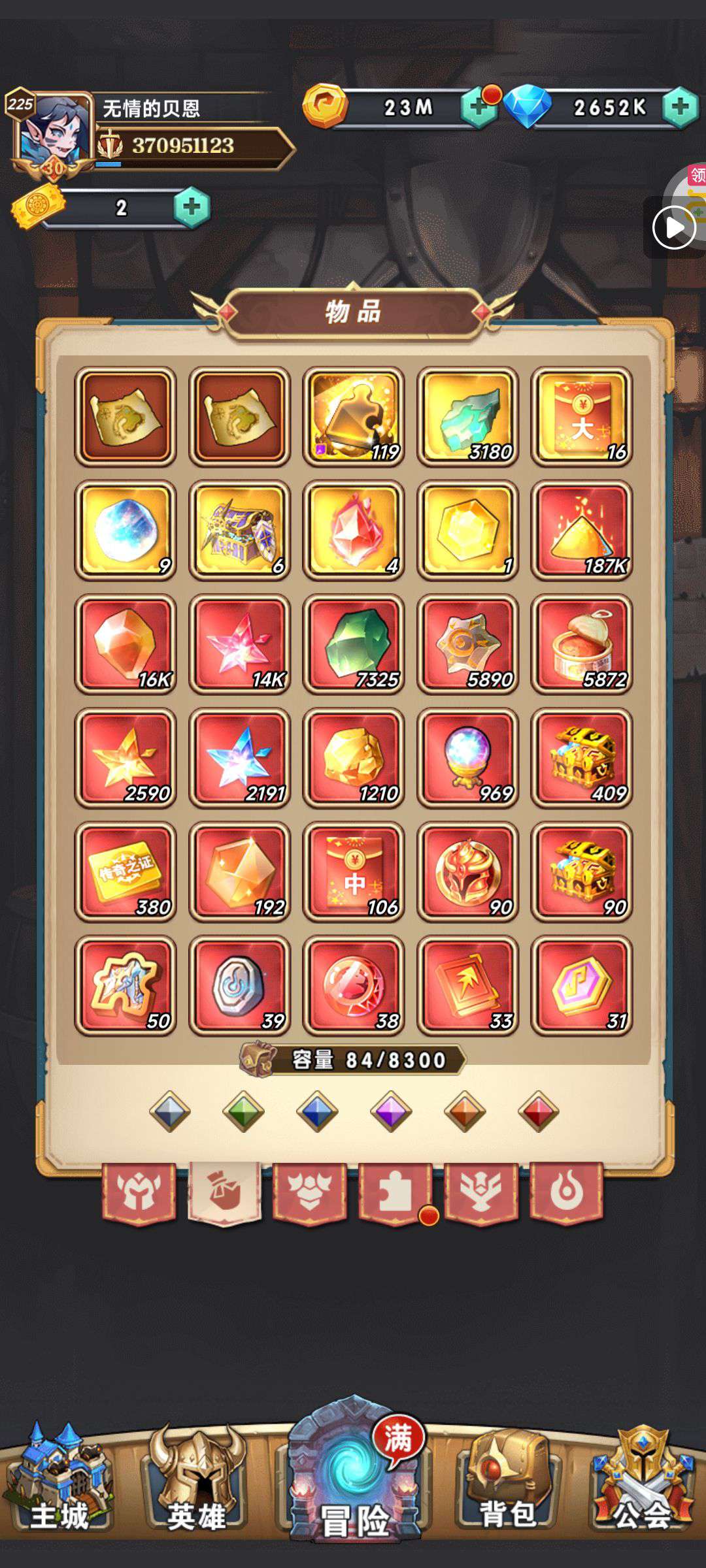Tap the crystal ball item showing 969

(x=467, y=758)
